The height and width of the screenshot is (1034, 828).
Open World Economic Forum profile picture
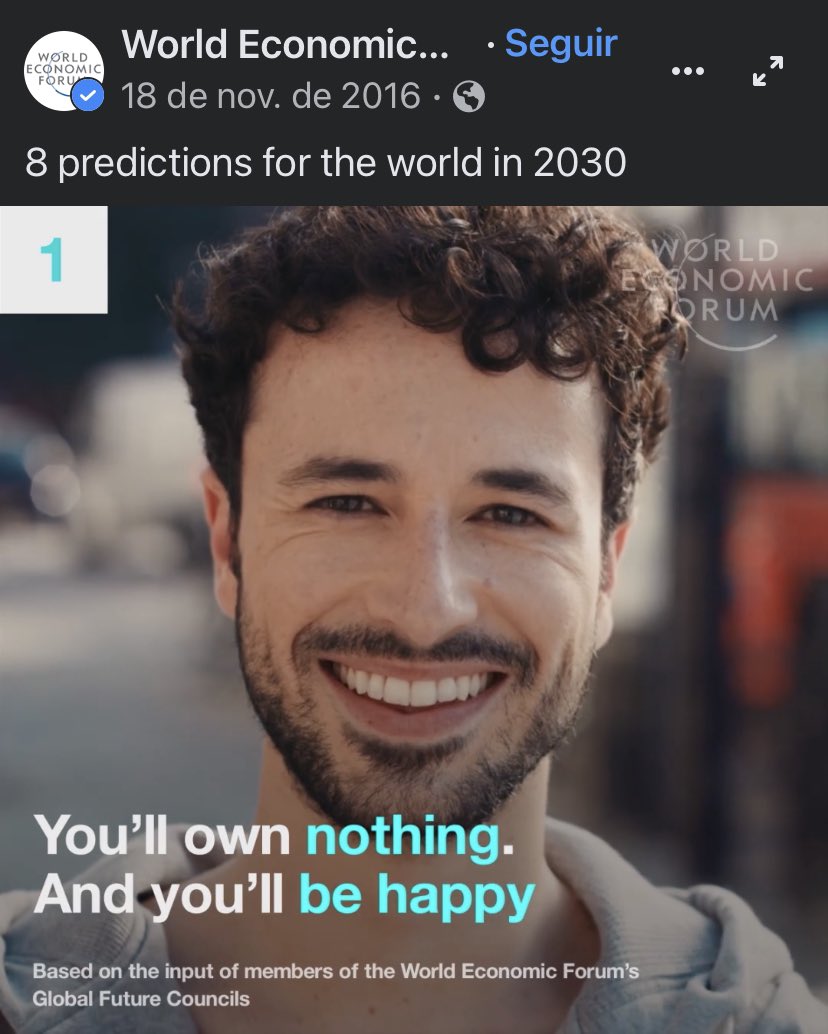pos(64,70)
